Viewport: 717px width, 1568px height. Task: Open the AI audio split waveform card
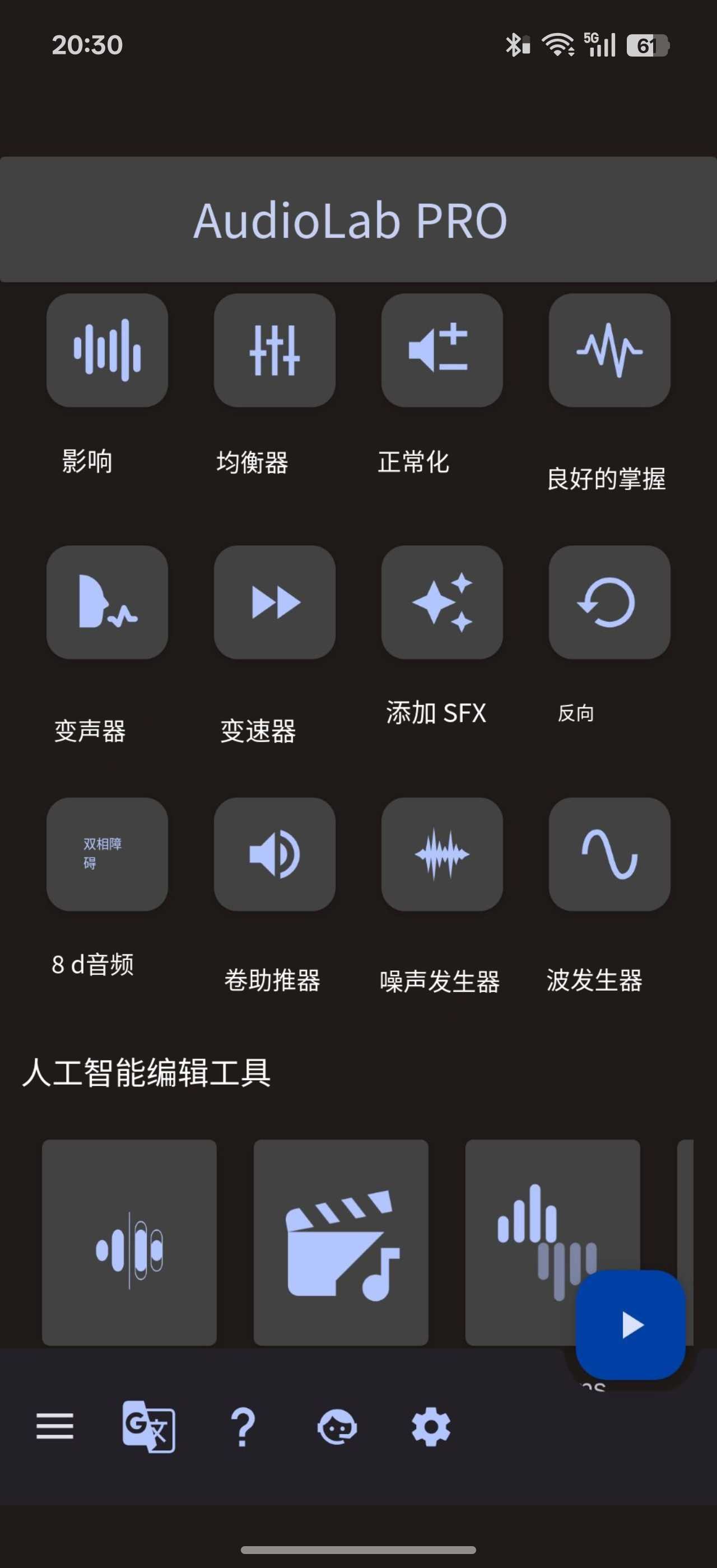(129, 1242)
